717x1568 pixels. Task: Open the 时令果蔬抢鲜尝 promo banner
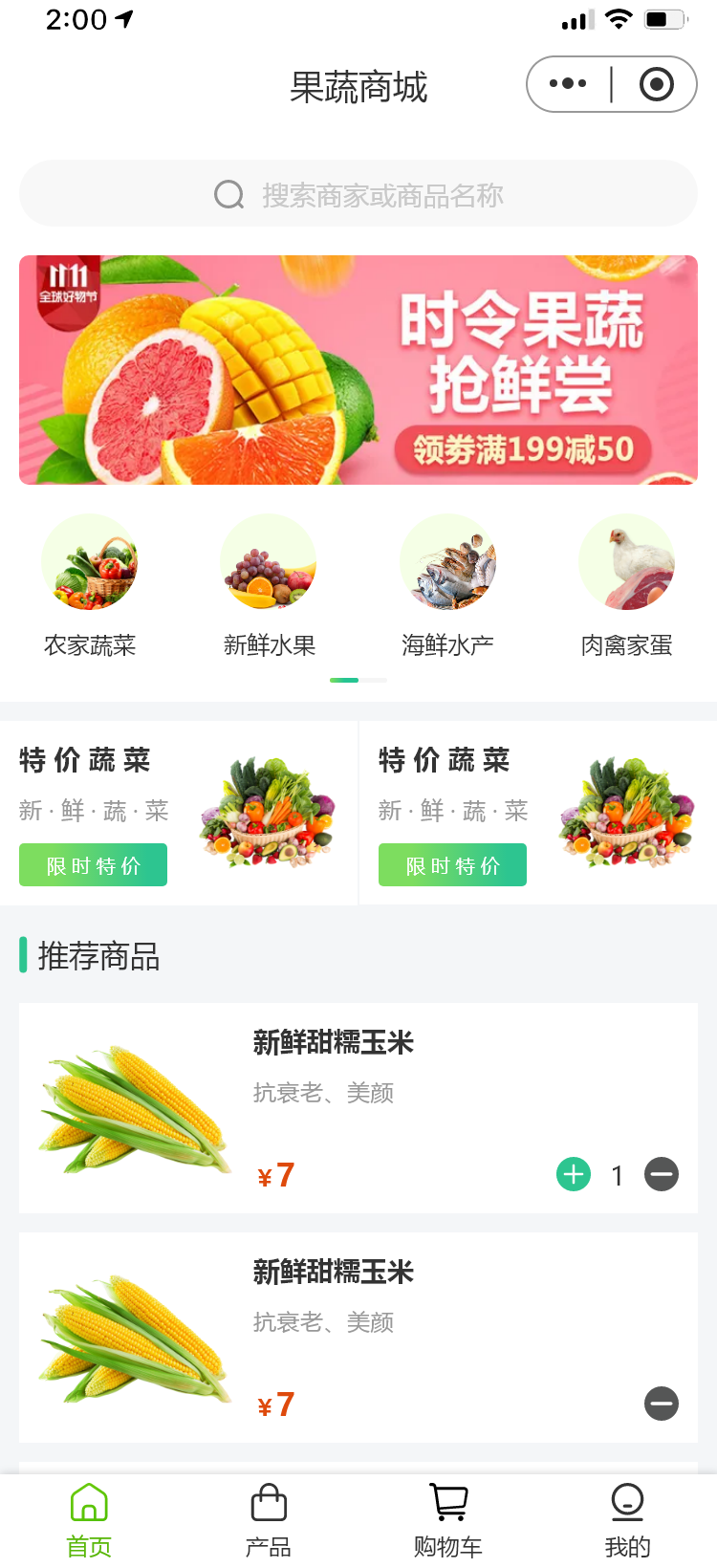tap(358, 370)
